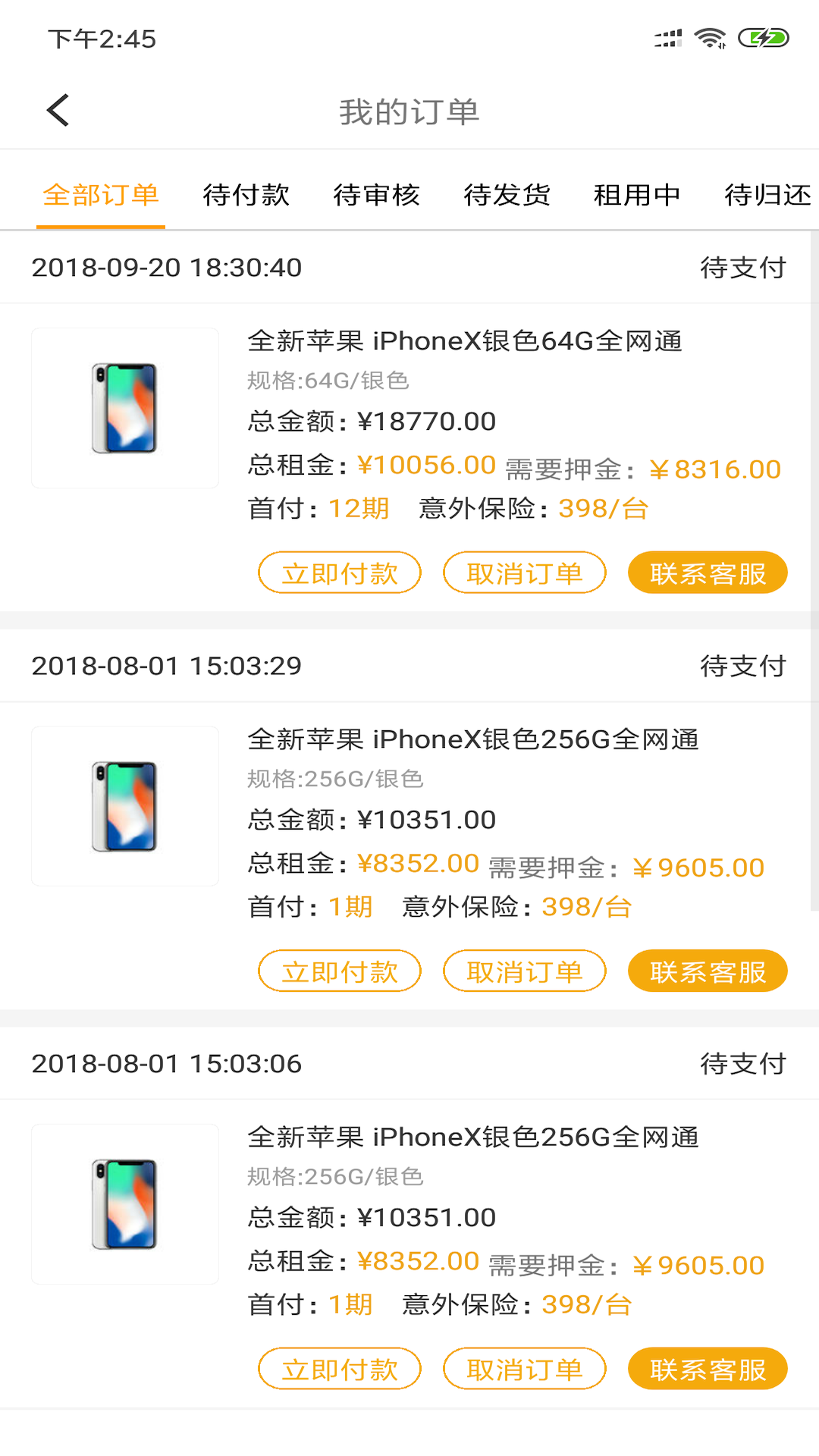
Task: Switch to the 待发货 tab
Action: [x=507, y=195]
